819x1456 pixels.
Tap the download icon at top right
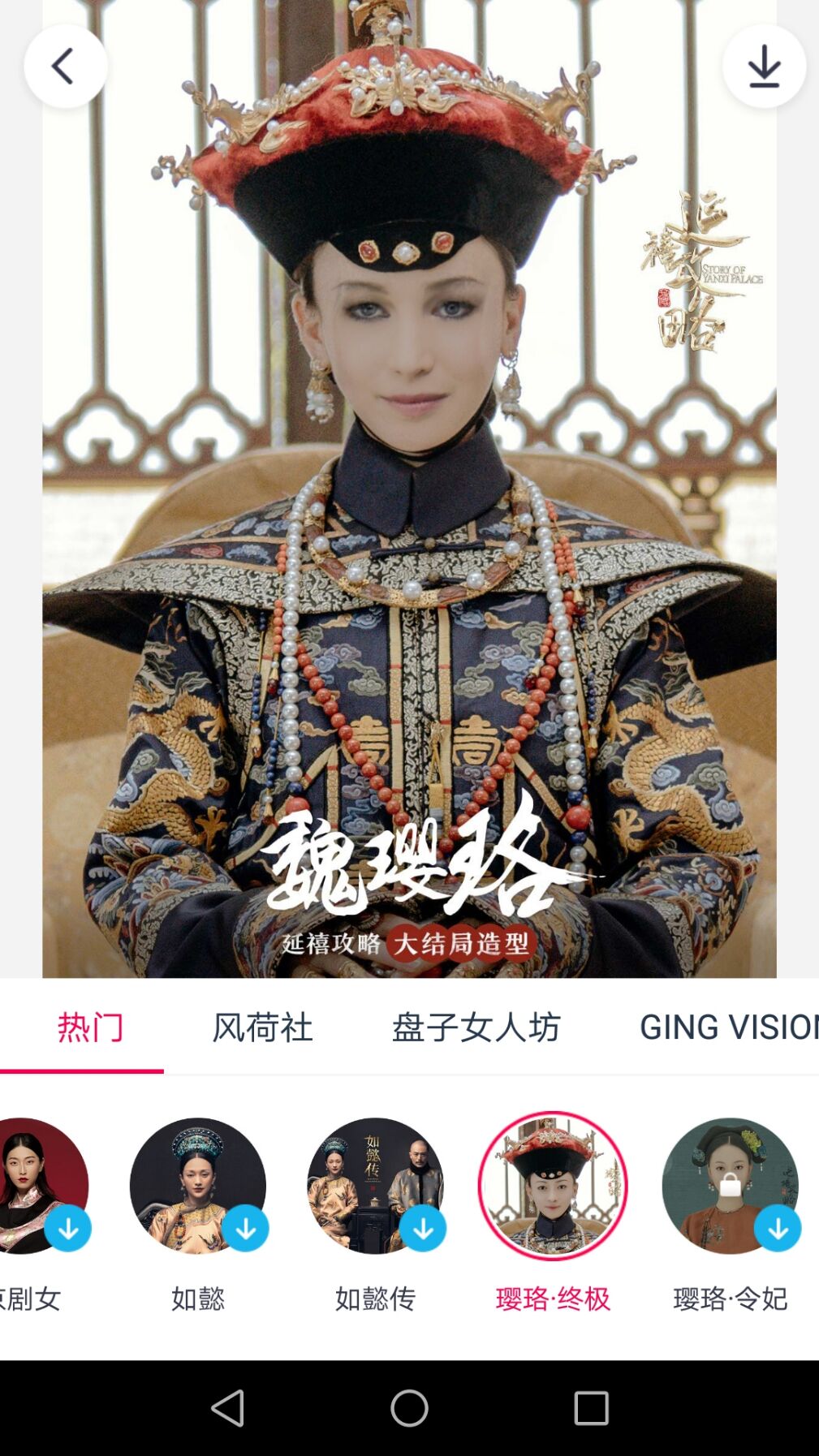pos(761,66)
